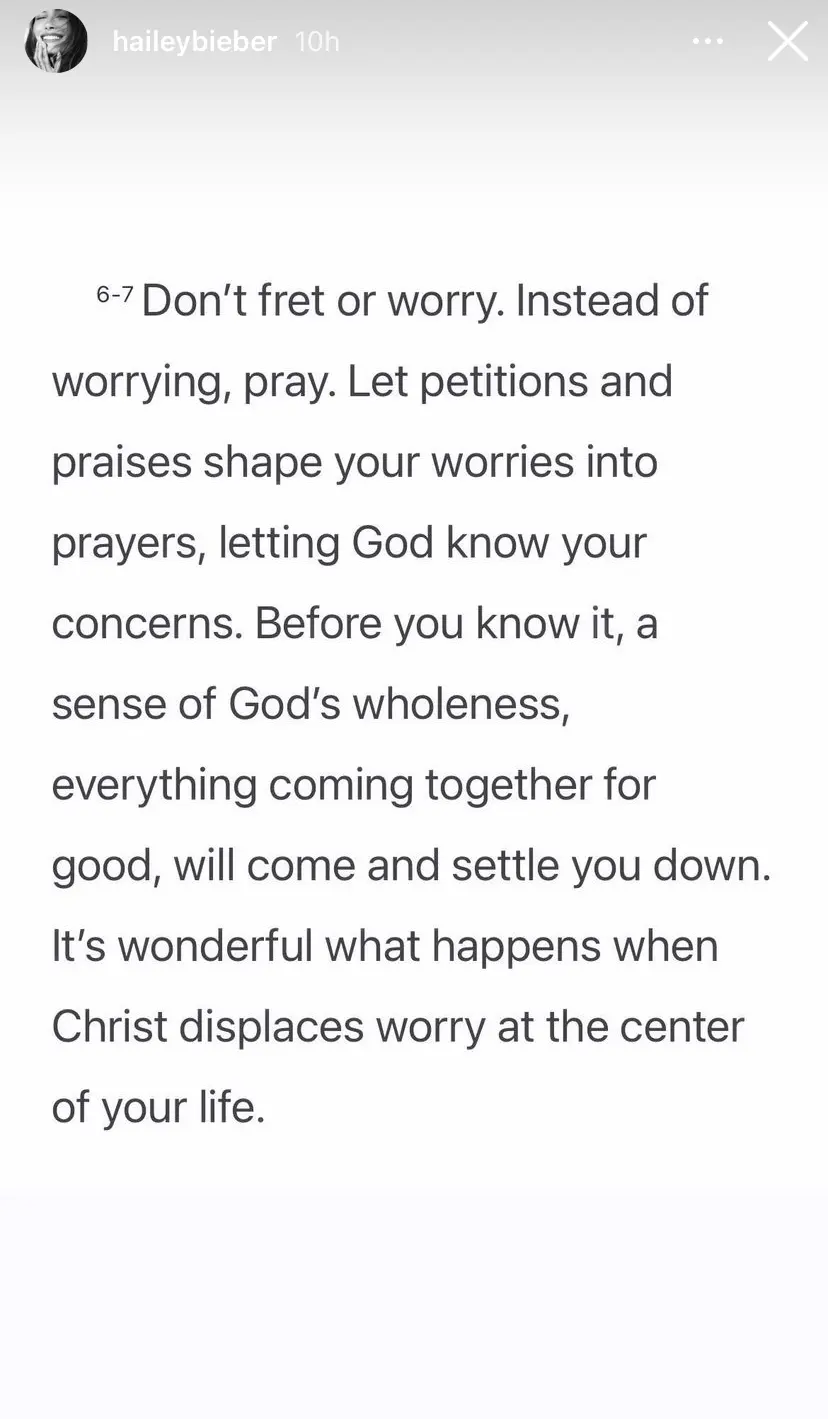Close the story with the X
The image size is (828, 1419).
[x=788, y=42]
